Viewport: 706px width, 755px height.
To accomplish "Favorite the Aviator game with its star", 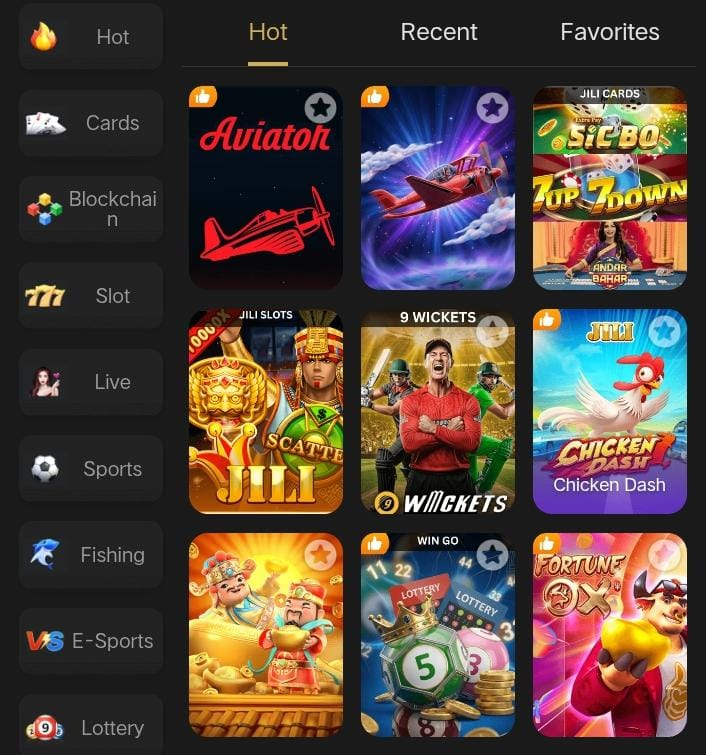I will tap(320, 108).
